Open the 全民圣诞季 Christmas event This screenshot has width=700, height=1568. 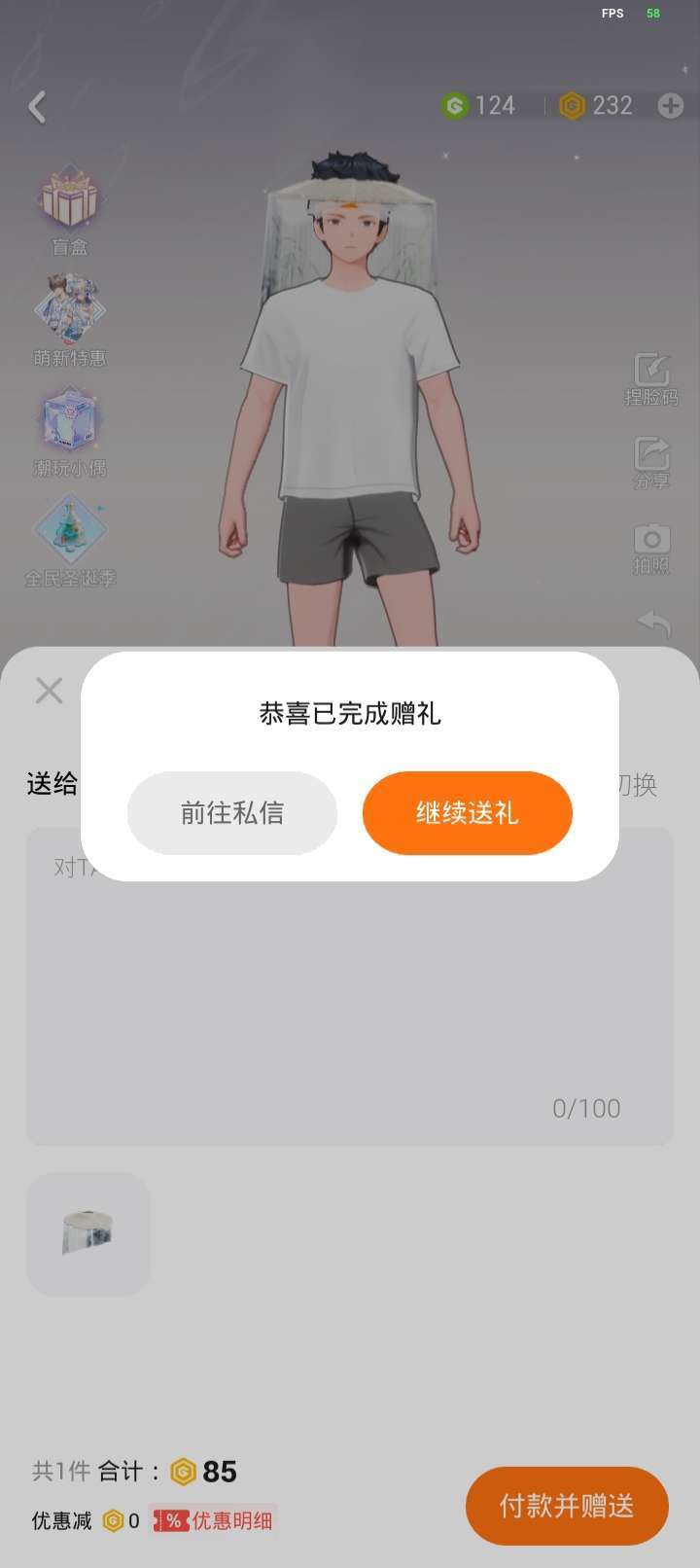(x=69, y=540)
